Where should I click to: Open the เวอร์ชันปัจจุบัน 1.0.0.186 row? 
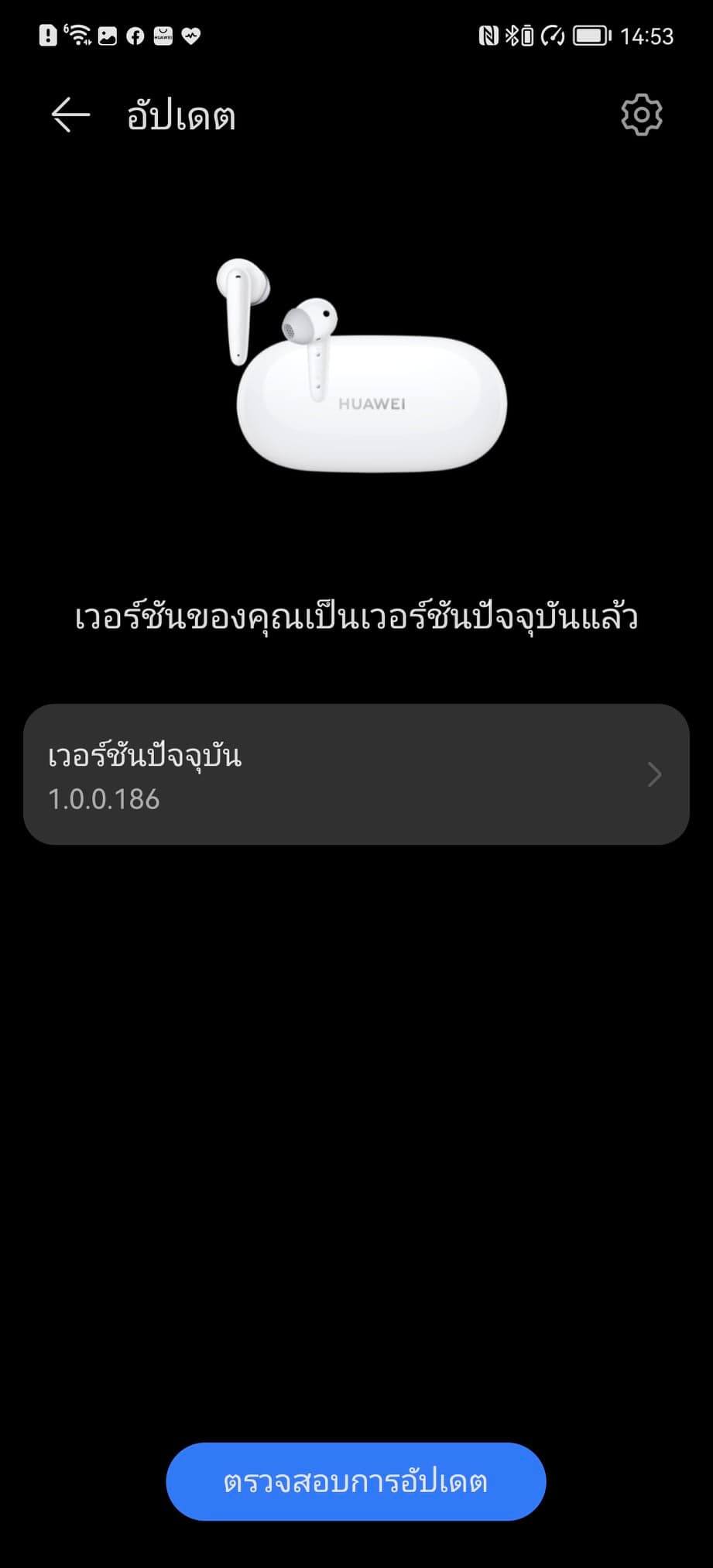point(356,774)
